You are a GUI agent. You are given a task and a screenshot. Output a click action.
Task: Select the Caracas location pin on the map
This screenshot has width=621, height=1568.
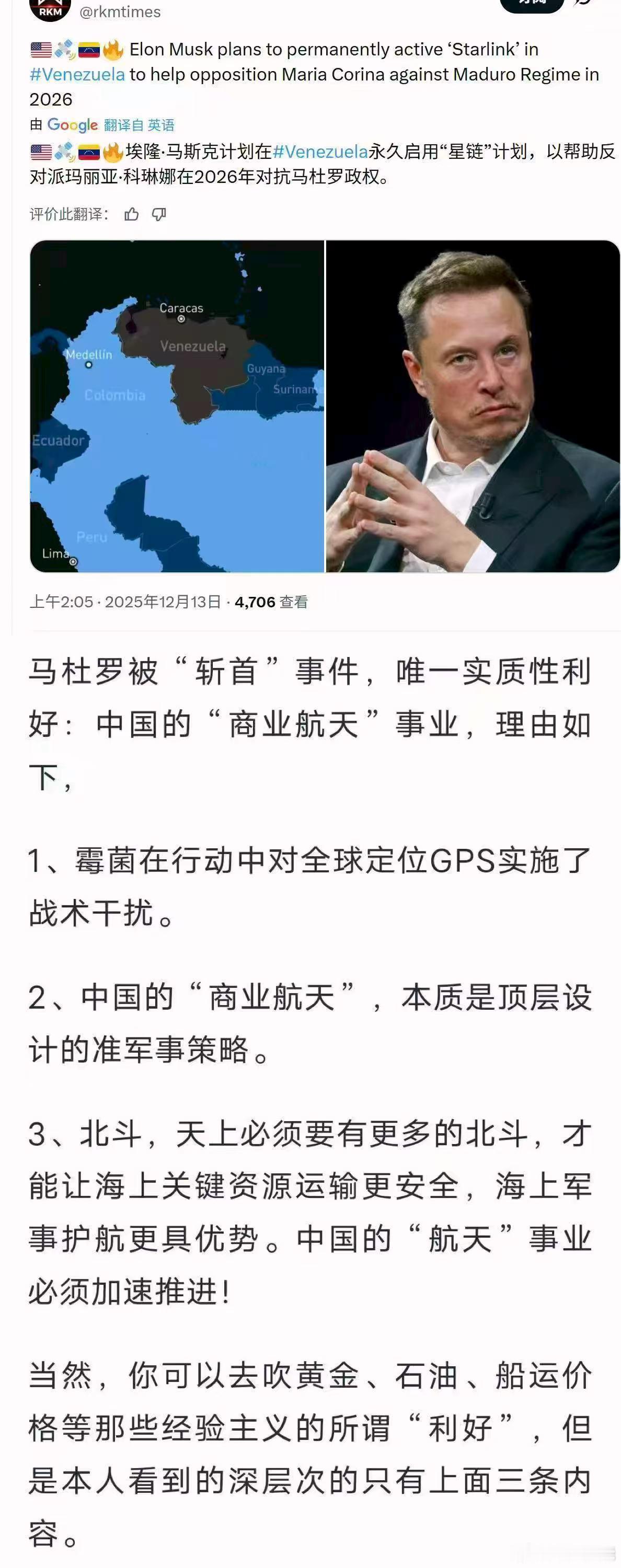coord(181,318)
